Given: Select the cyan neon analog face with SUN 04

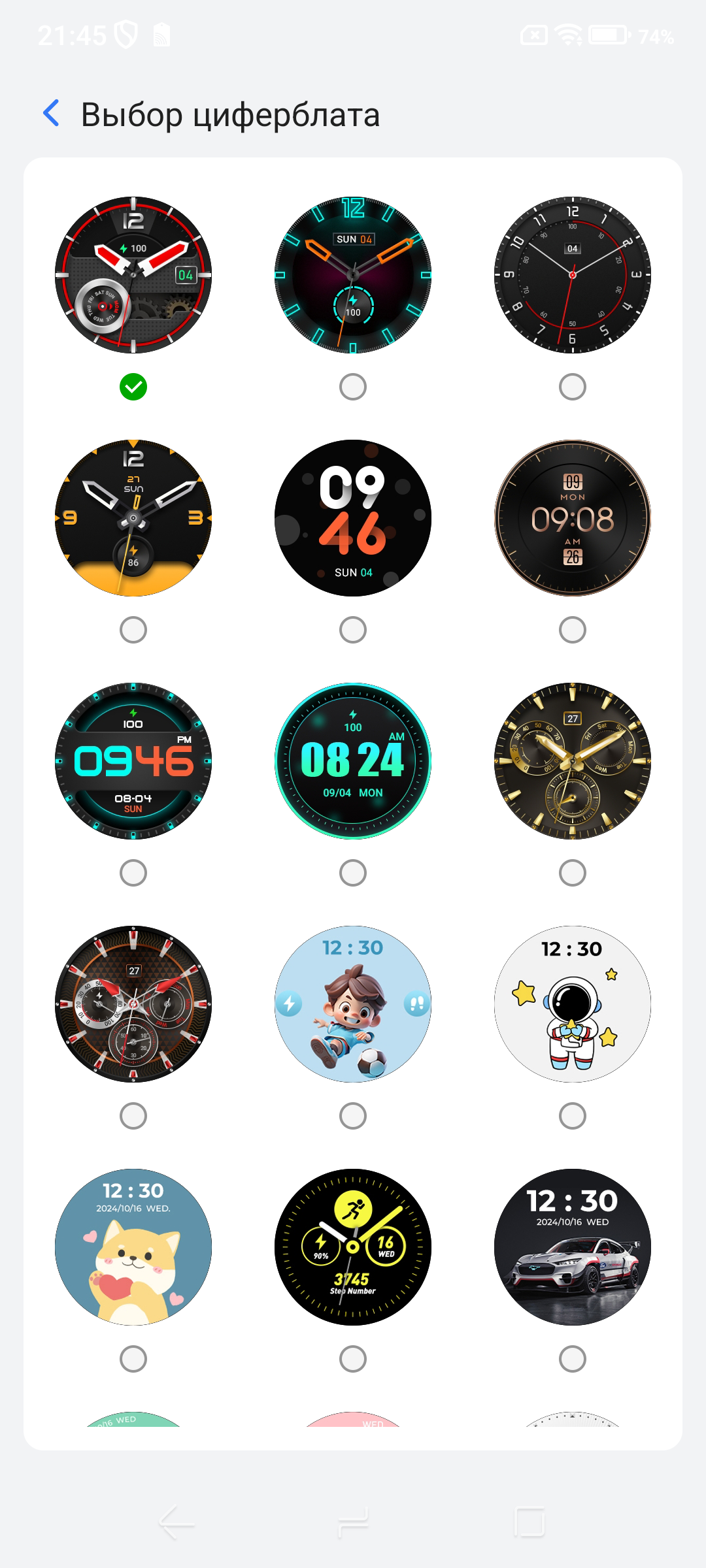Looking at the screenshot, I should click(x=353, y=275).
